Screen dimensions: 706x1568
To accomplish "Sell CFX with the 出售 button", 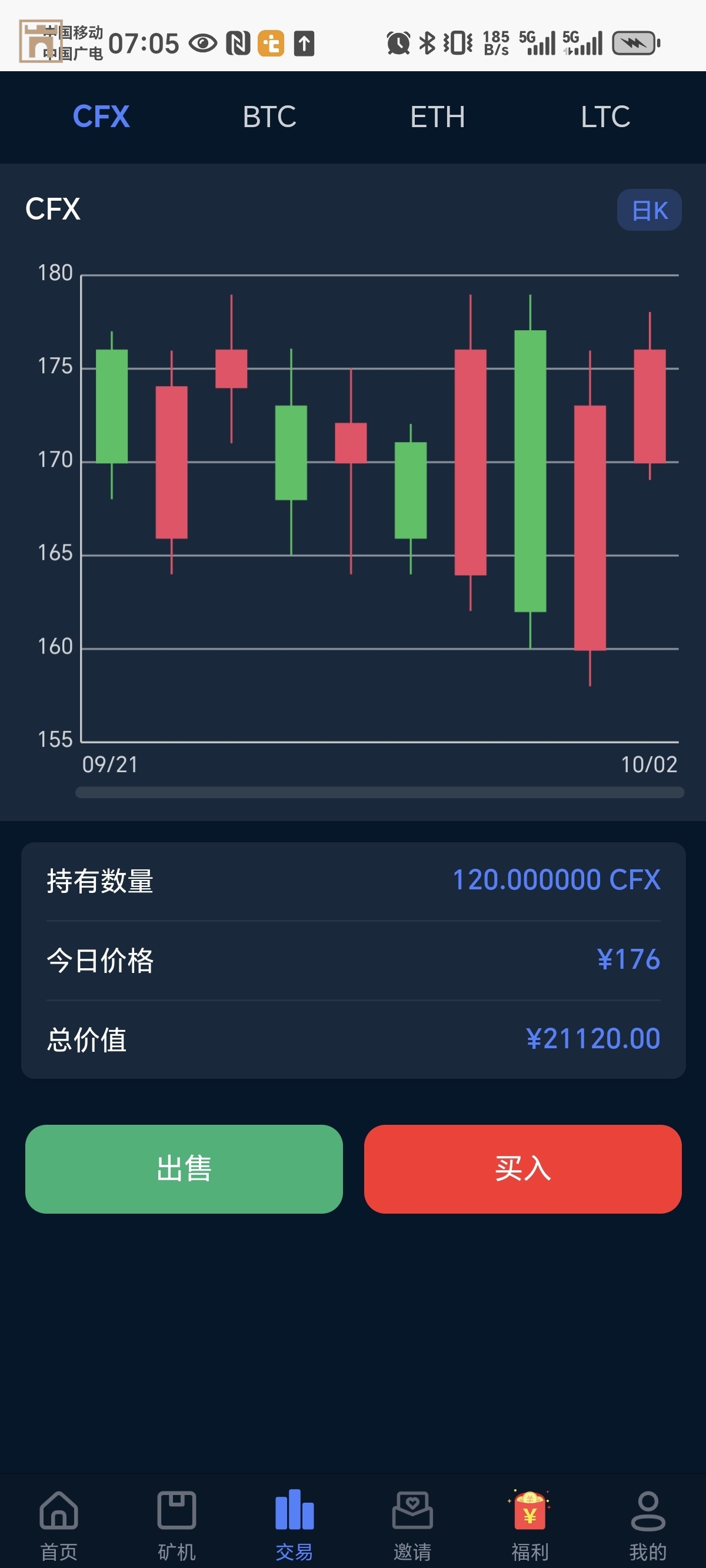I will click(184, 1169).
